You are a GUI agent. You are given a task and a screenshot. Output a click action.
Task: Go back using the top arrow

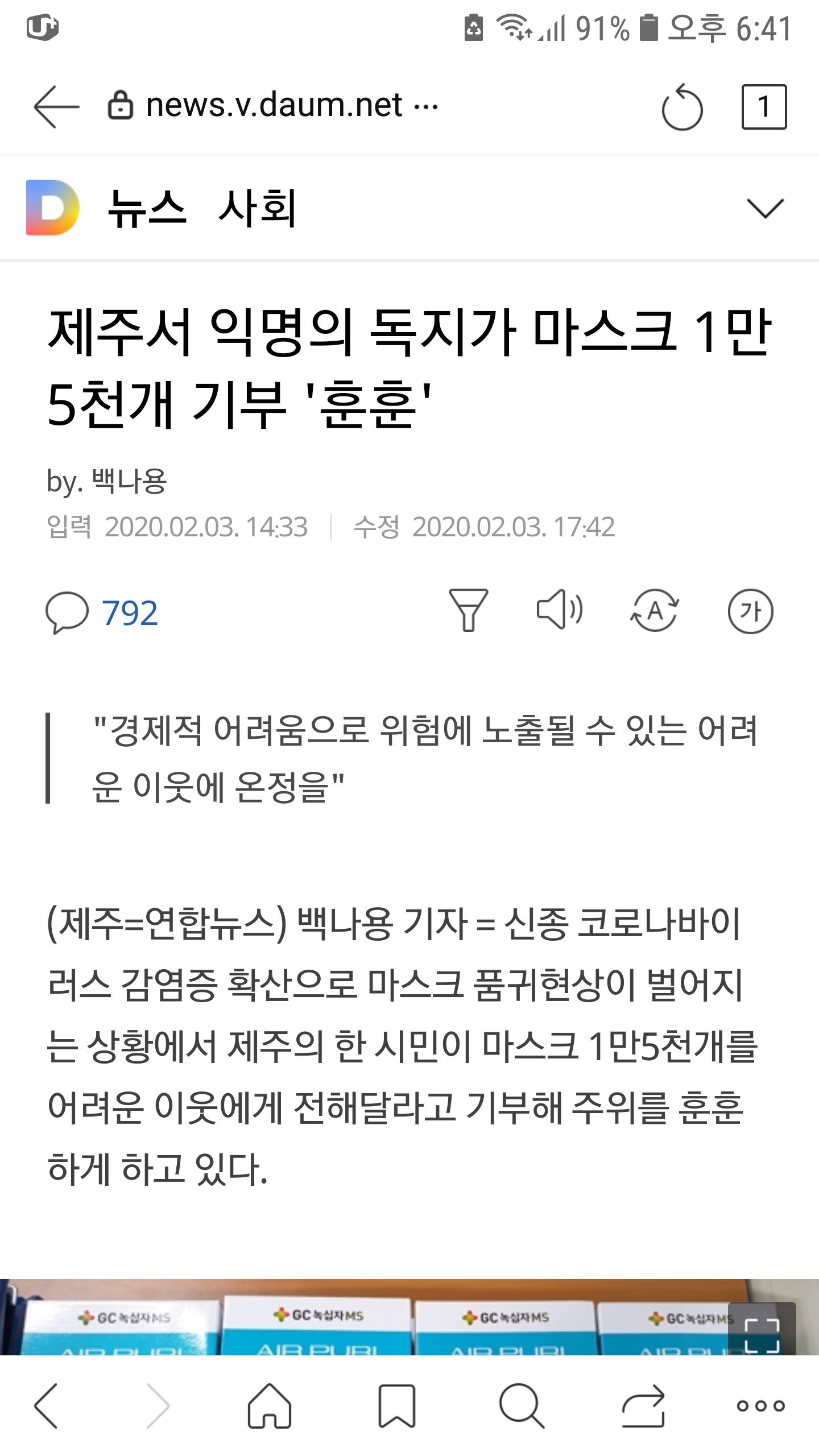(56, 107)
